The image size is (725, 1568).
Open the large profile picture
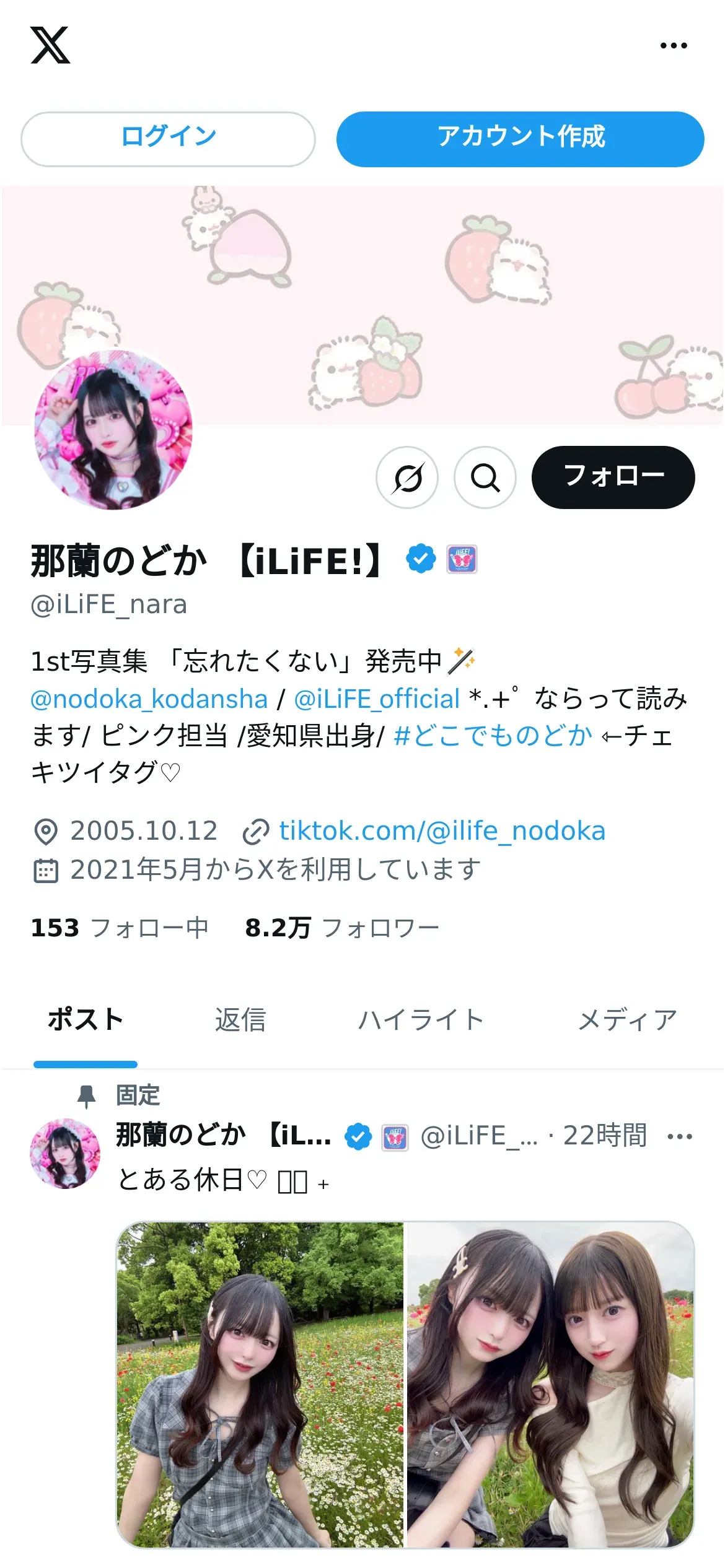tap(113, 430)
